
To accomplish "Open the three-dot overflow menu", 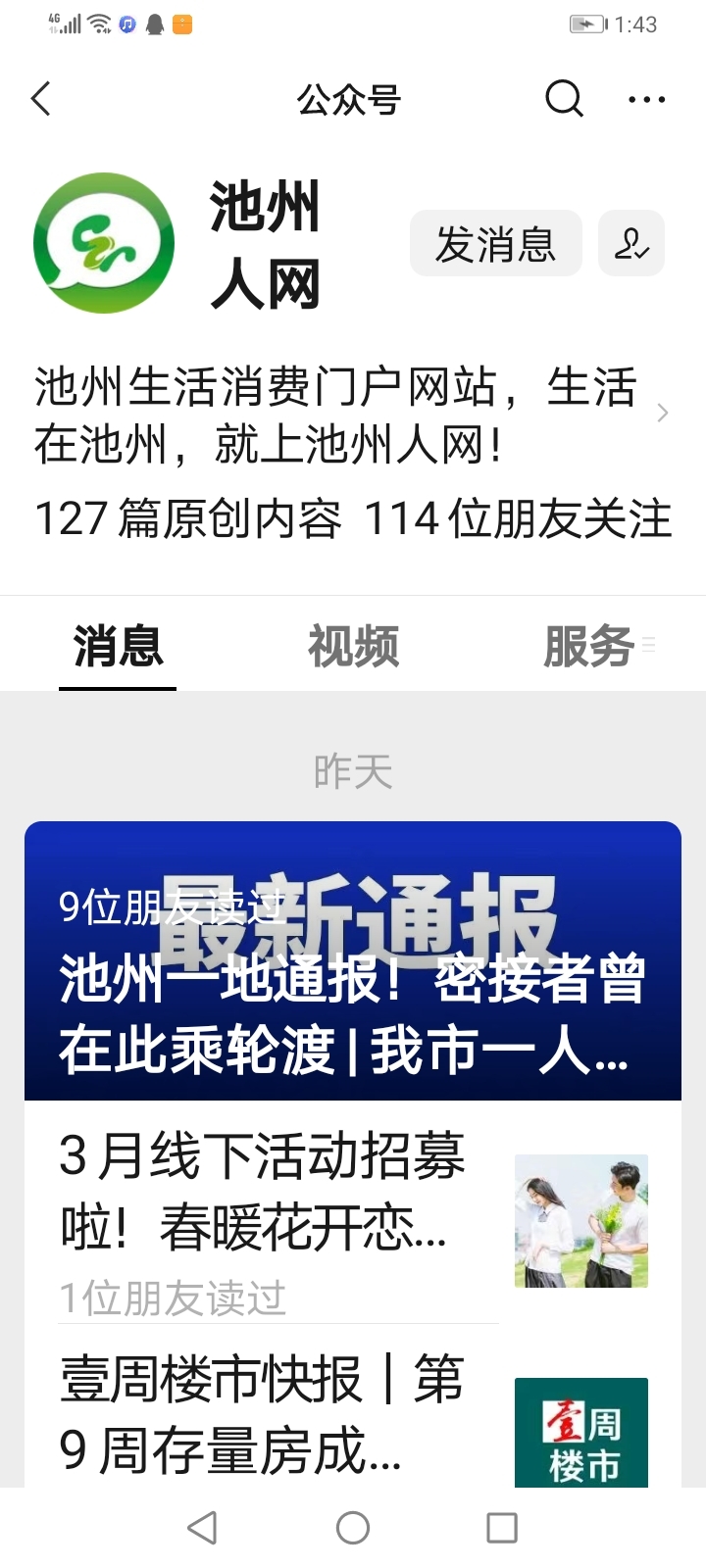I will 646,99.
